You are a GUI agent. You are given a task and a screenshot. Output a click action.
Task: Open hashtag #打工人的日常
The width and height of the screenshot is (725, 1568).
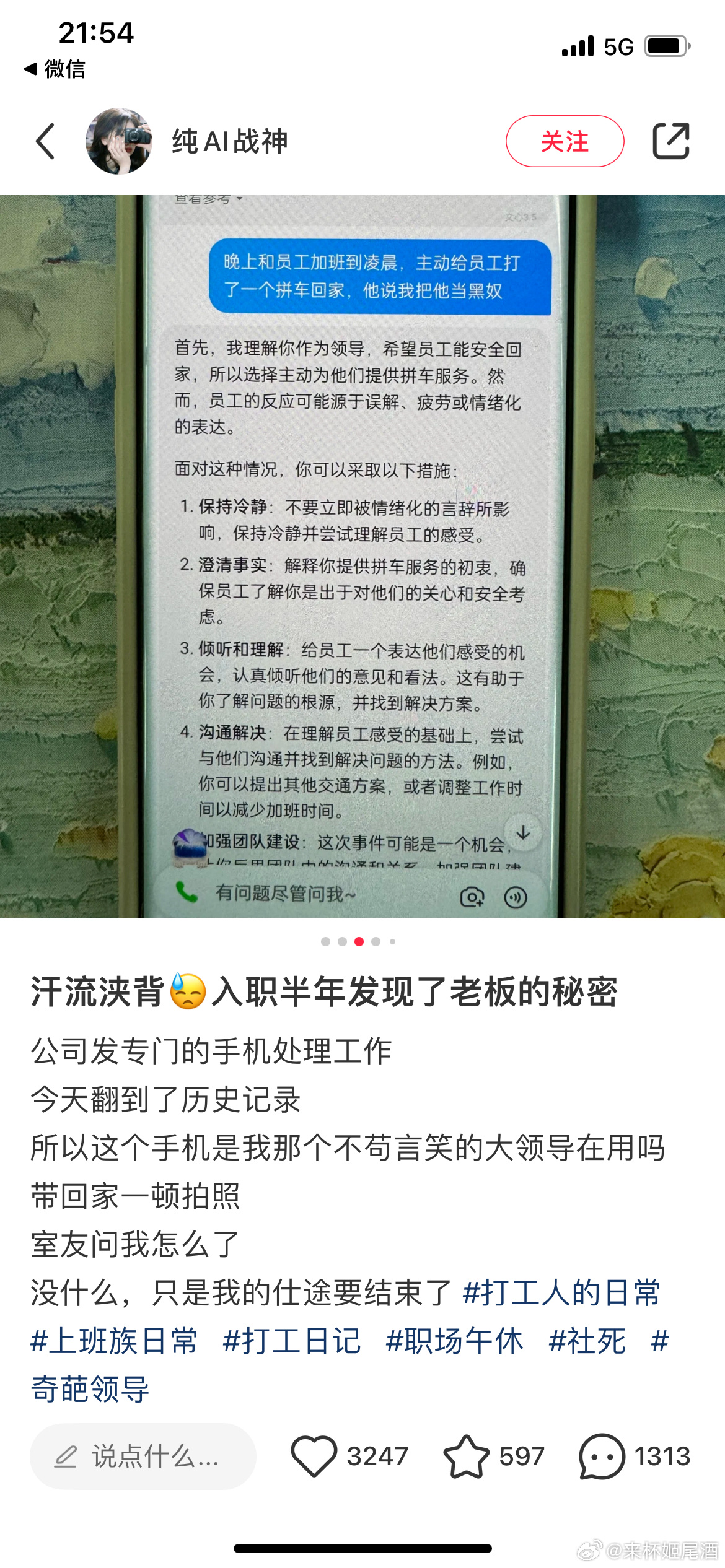(561, 1293)
